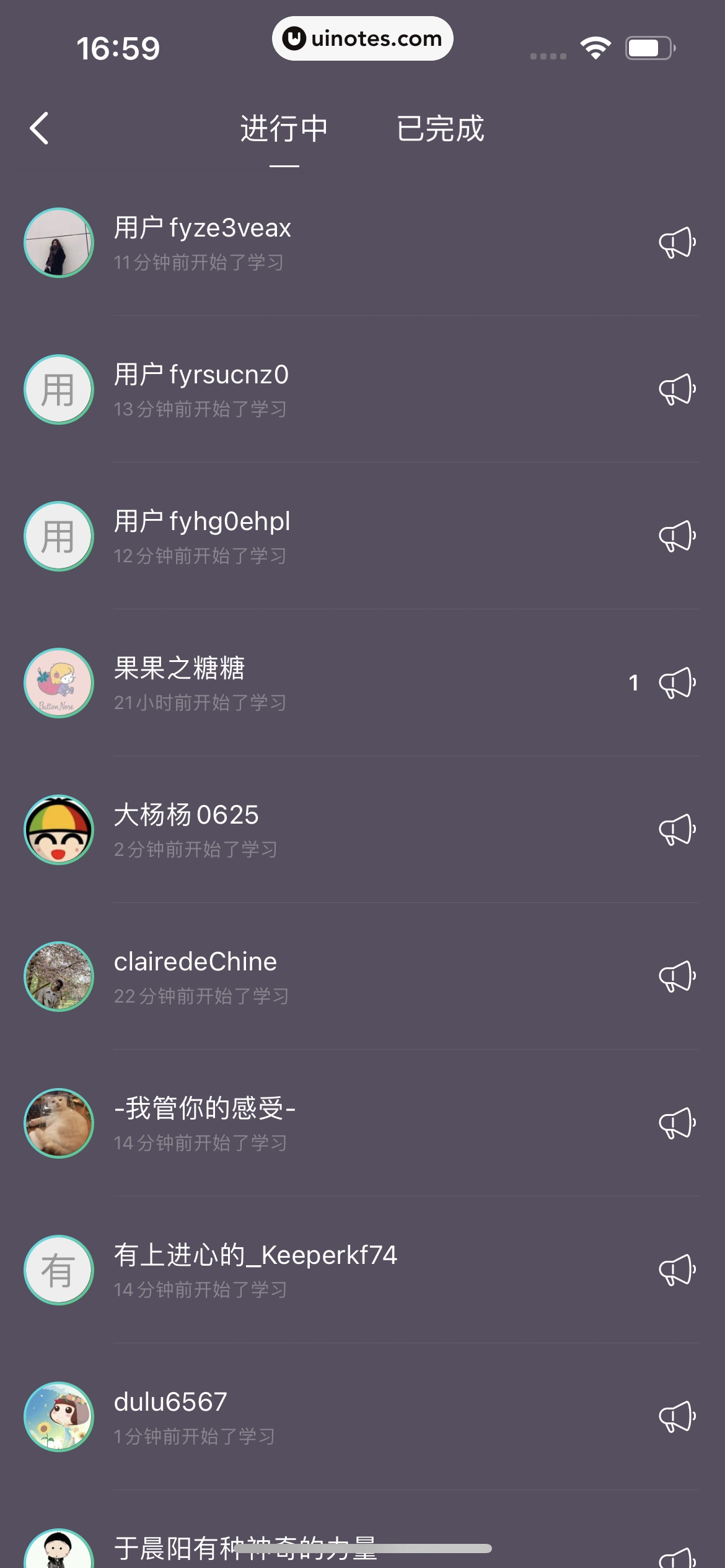The height and width of the screenshot is (1568, 725).
Task: Tap the megaphone beside 用户 fyhg0ehpl
Action: tap(677, 535)
